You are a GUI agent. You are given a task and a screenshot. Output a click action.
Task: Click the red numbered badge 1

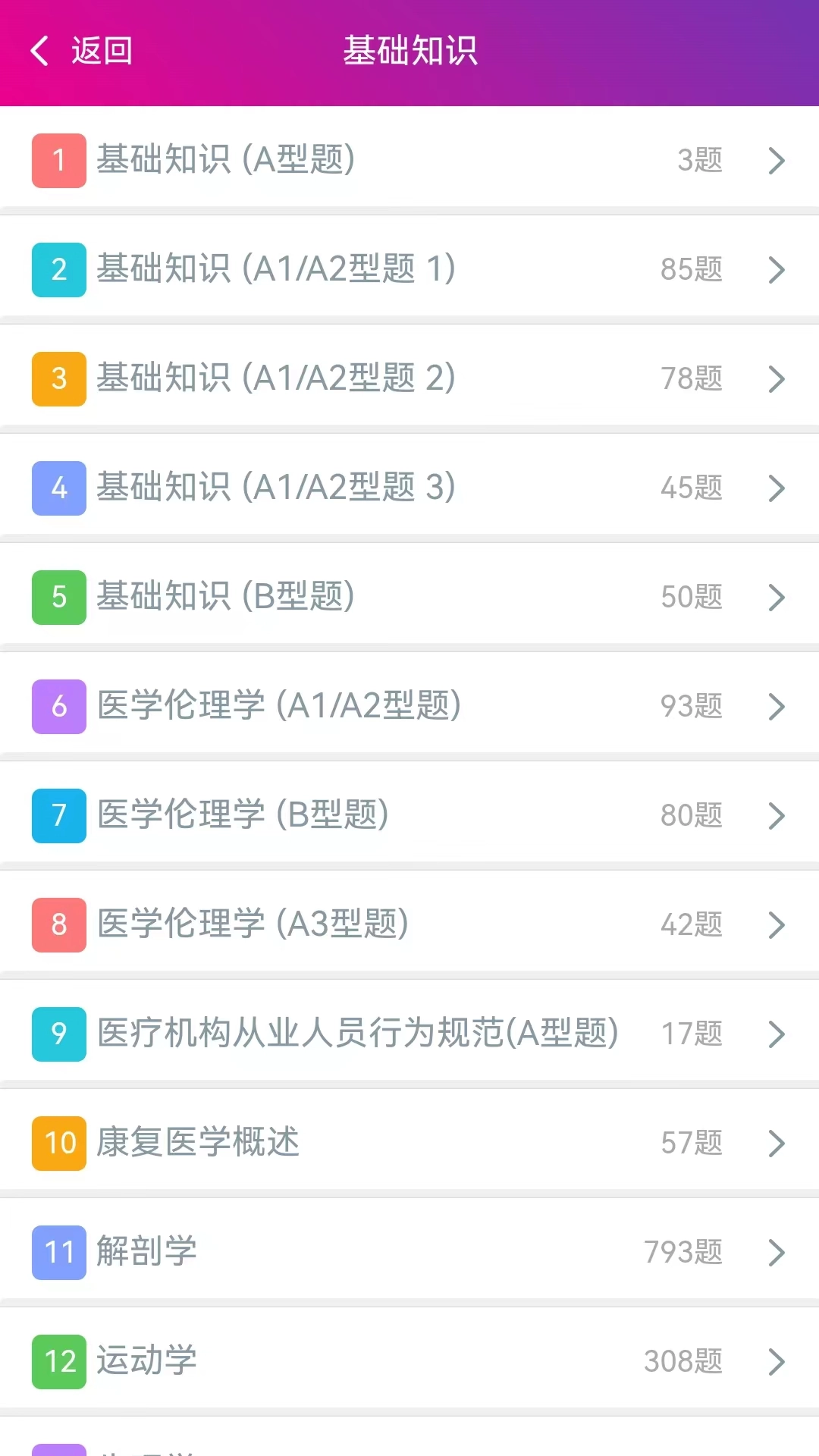click(x=58, y=160)
